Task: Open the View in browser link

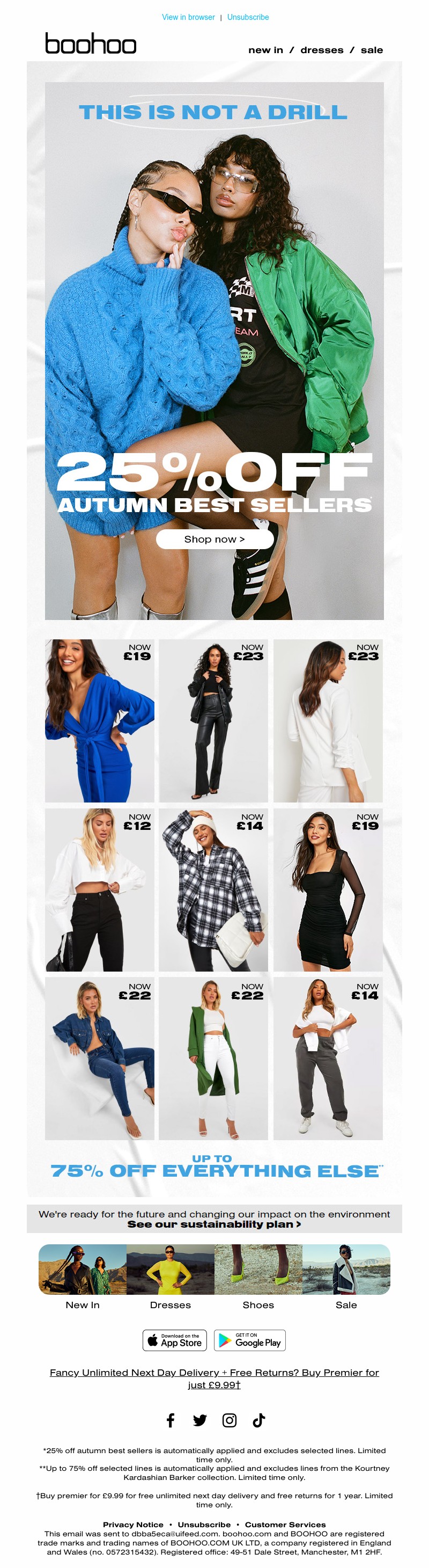Action: pyautogui.click(x=188, y=17)
